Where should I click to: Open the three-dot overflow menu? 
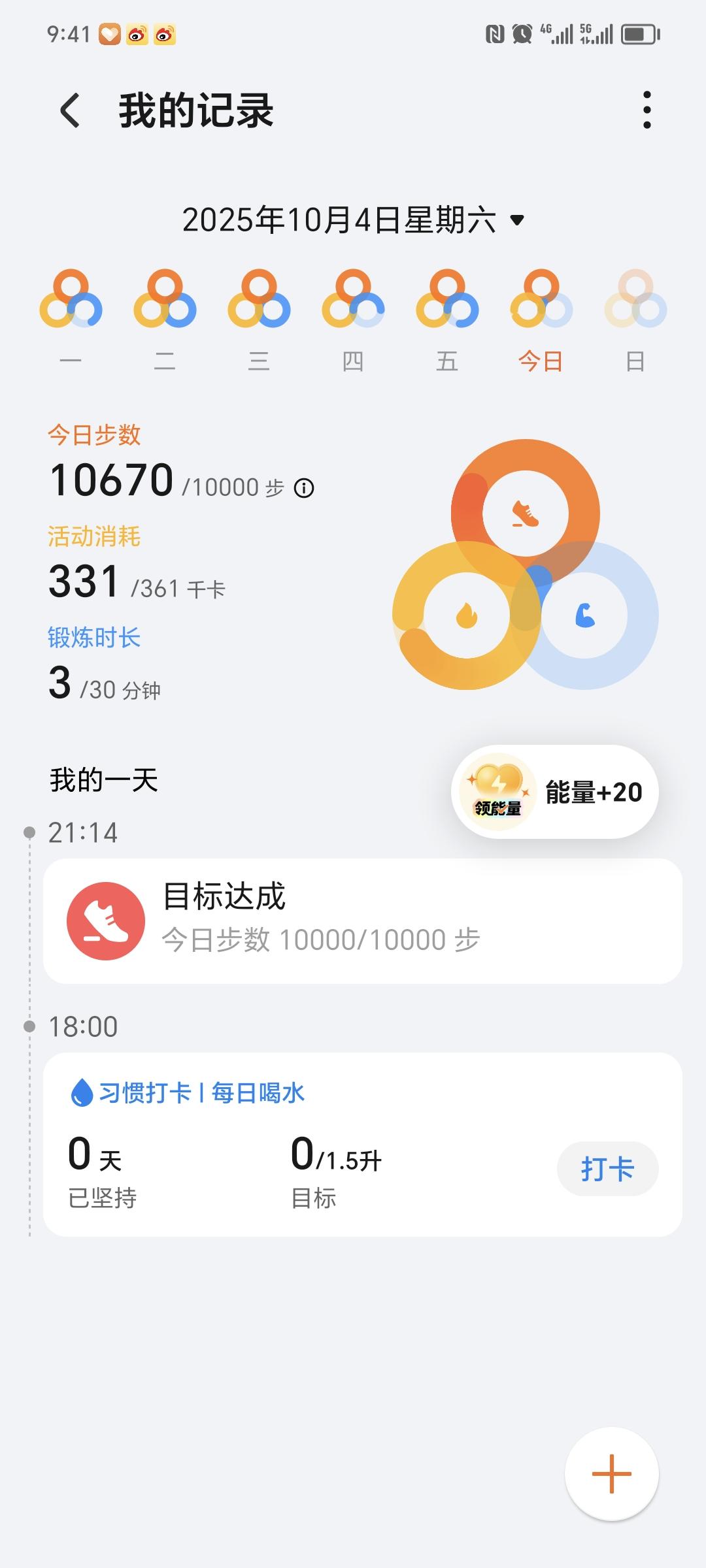(x=646, y=110)
